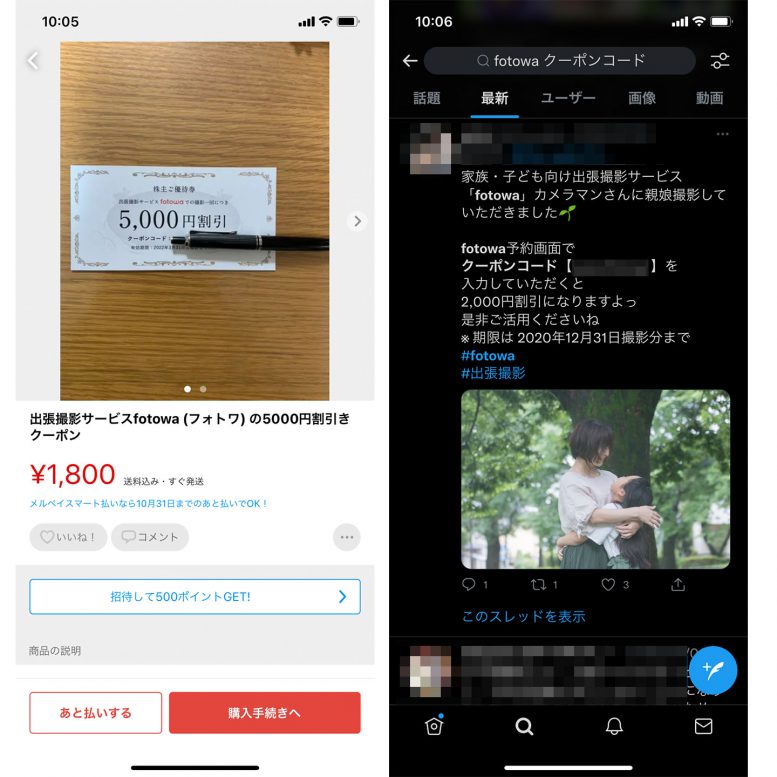This screenshot has height=777, width=777.
Task: Proceed with the 購入手続きへ button
Action: tap(264, 713)
